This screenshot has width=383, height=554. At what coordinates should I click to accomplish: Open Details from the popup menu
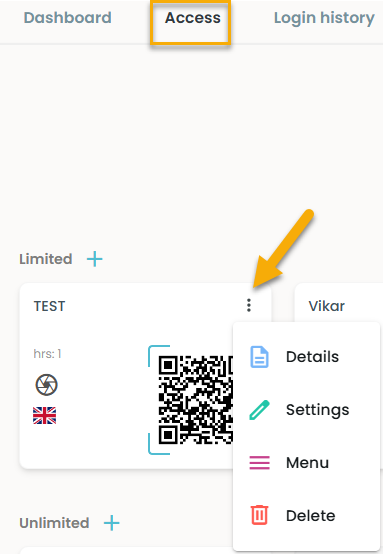(x=306, y=357)
